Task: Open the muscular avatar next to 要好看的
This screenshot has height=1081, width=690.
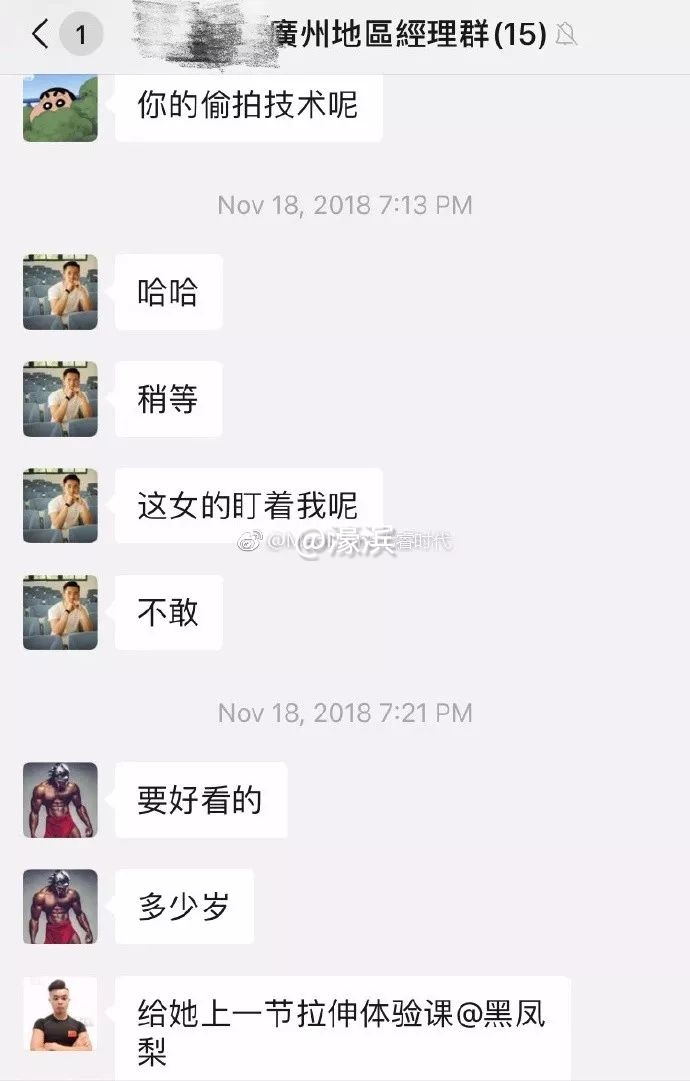Action: [60, 800]
